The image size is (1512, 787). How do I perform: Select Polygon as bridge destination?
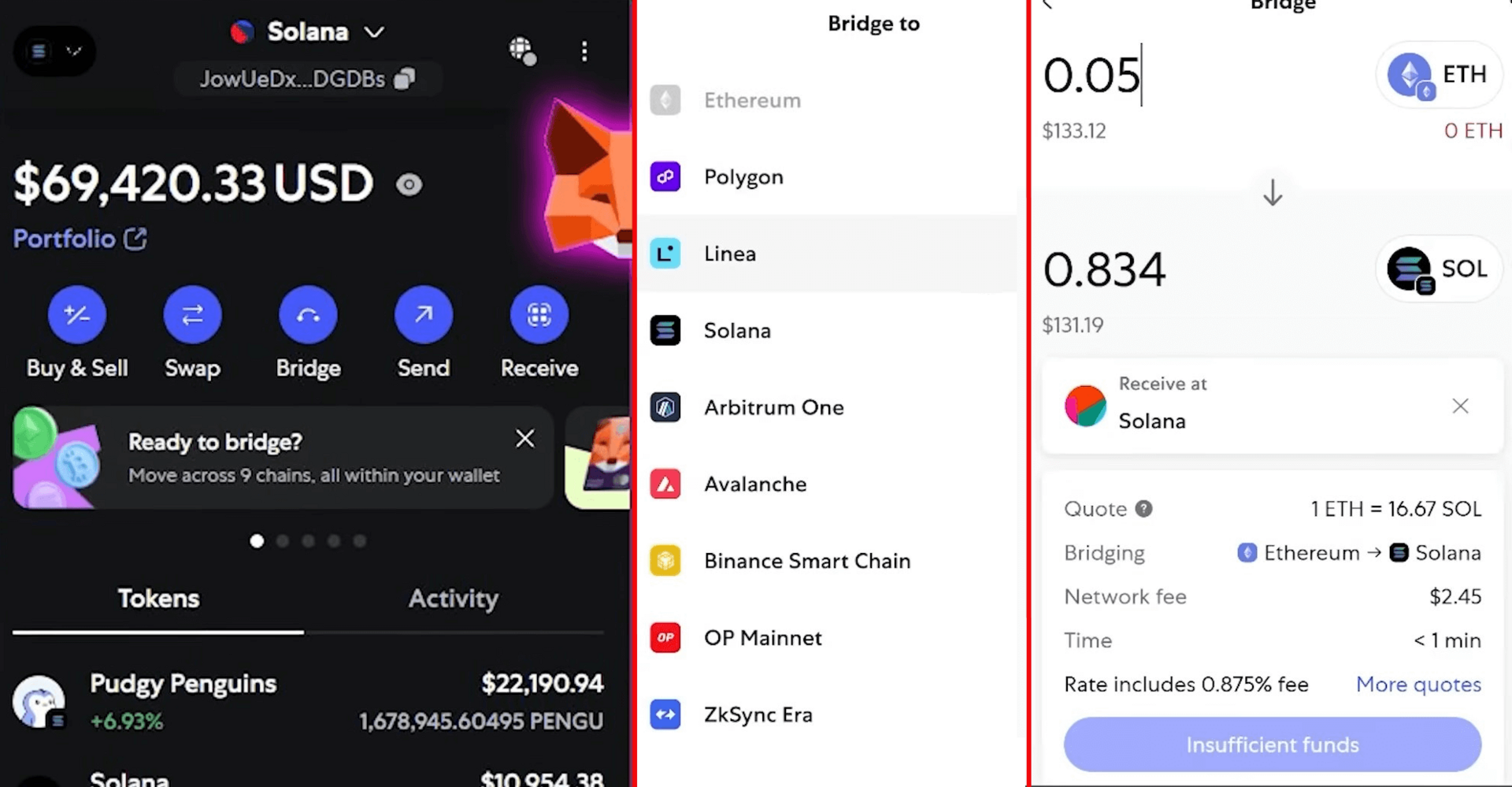(743, 177)
